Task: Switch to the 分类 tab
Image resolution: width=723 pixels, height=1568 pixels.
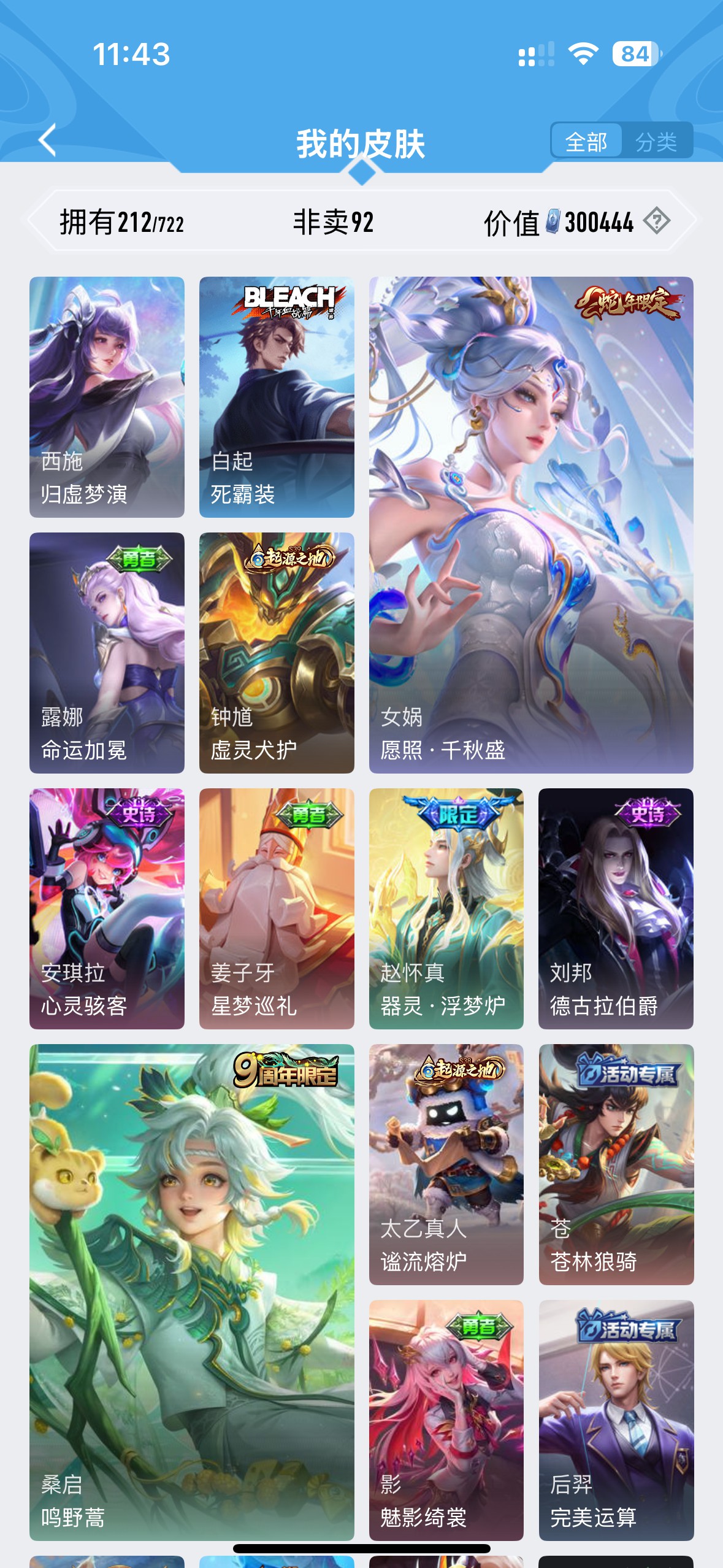Action: point(656,142)
